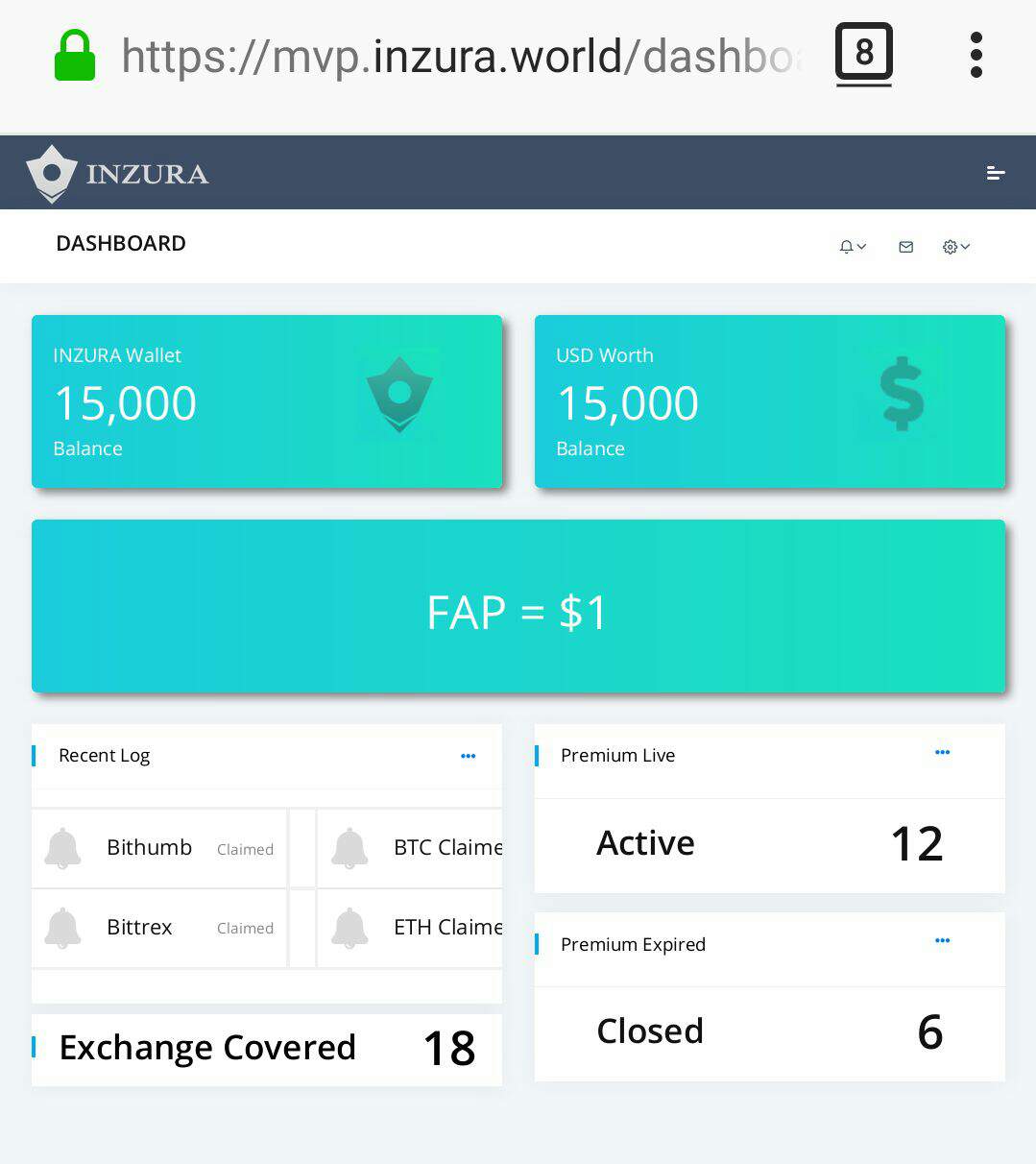
Task: Open Recent Log options menu
Action: (468, 756)
